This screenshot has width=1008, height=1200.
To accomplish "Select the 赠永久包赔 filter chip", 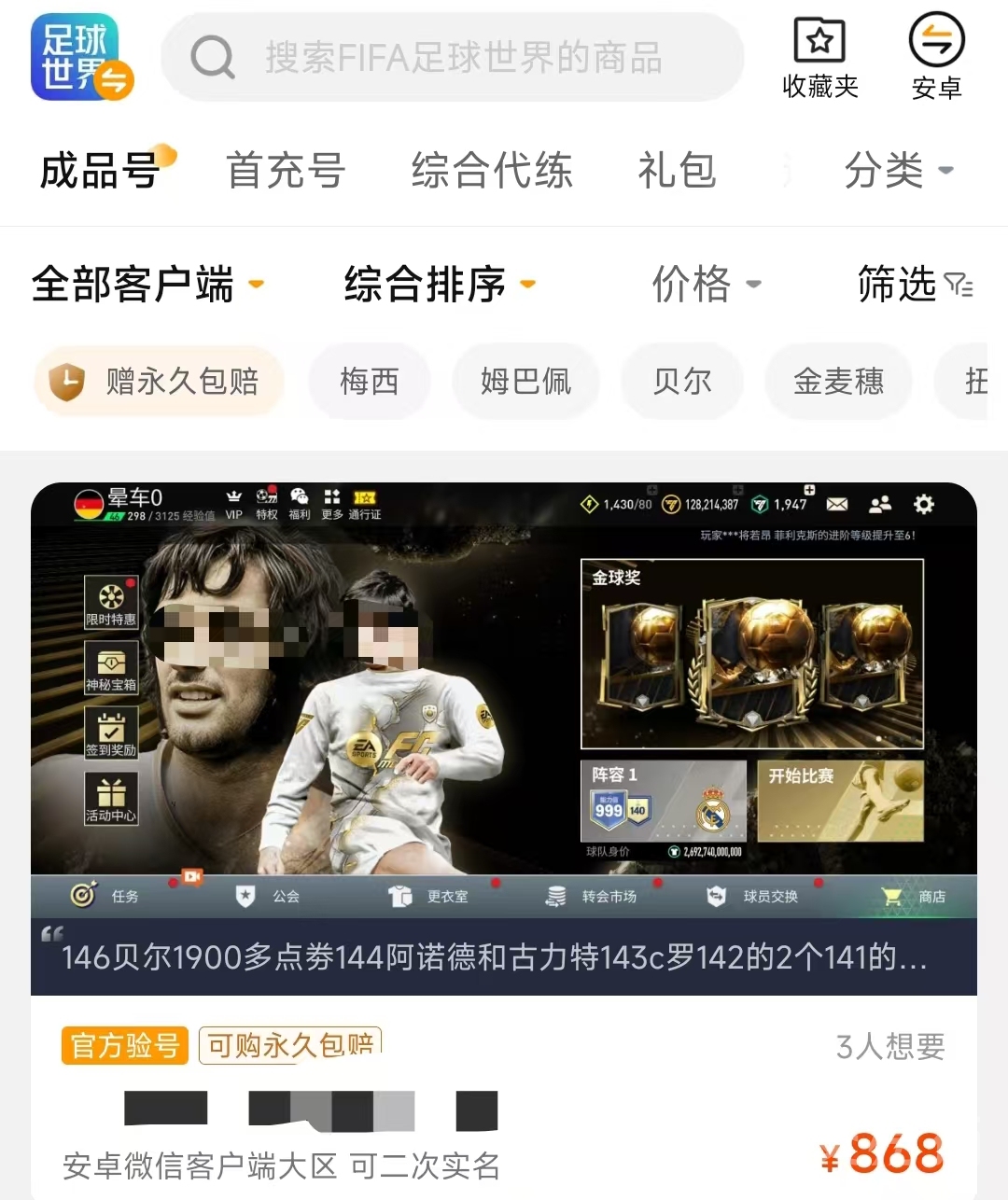I will point(159,382).
